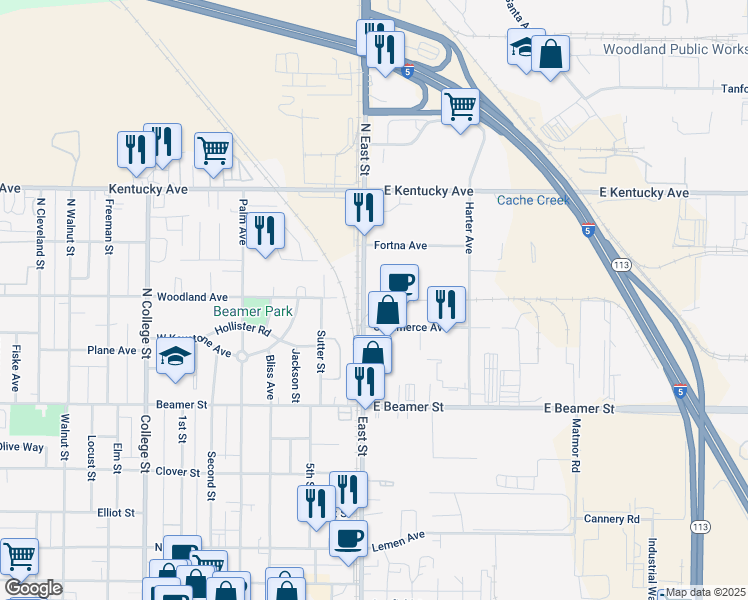Open the school marker beside Plane Ave
Viewport: 748px width, 600px height.
point(176,359)
